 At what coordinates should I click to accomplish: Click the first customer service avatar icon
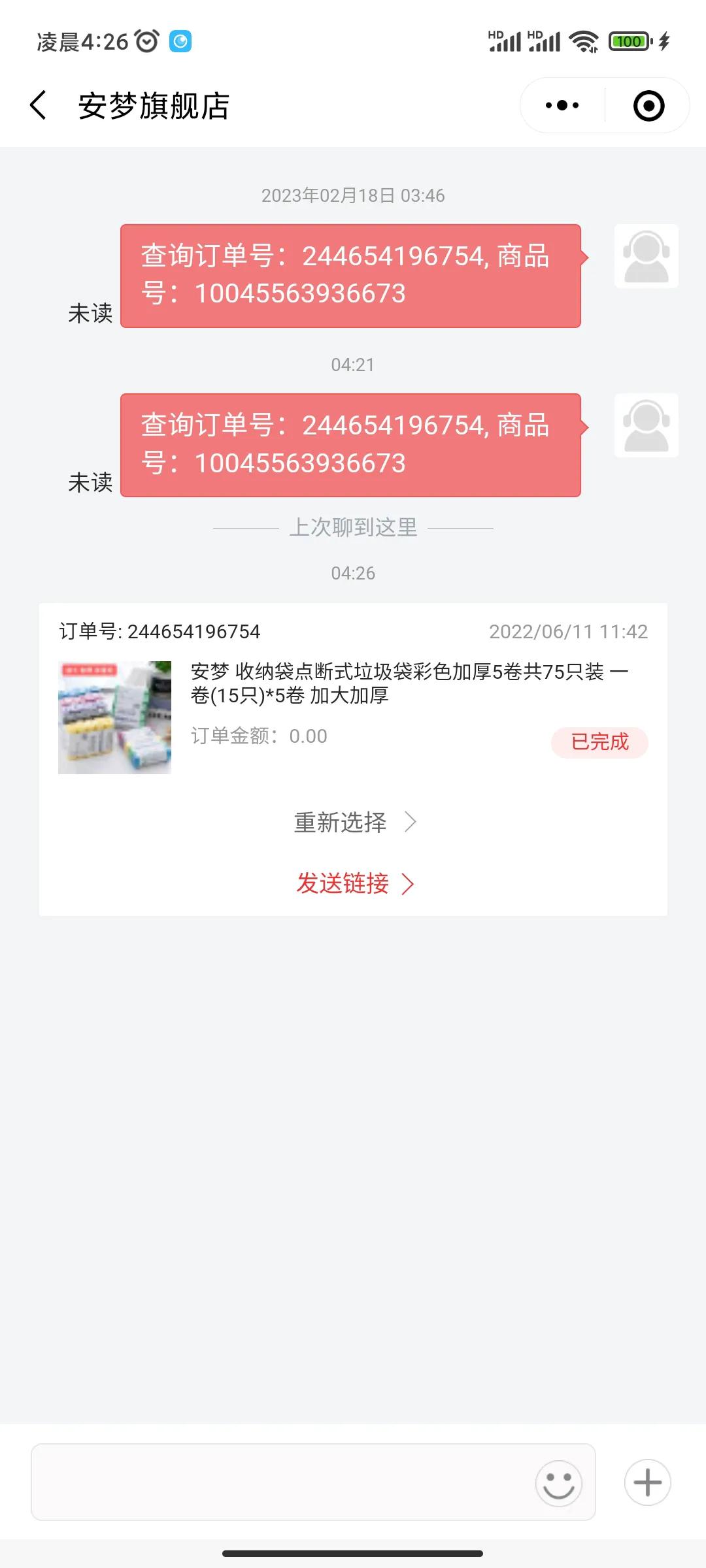pyautogui.click(x=646, y=257)
